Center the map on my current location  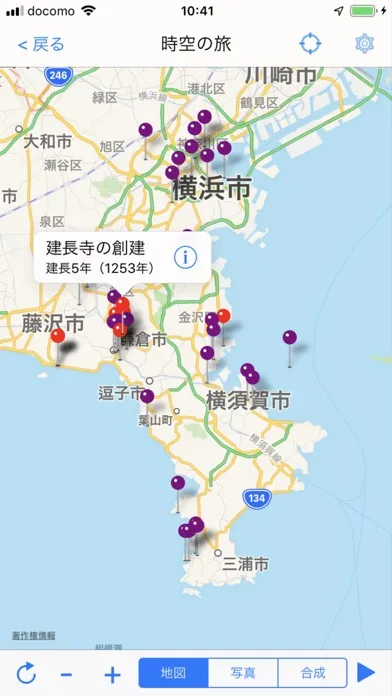[x=310, y=44]
